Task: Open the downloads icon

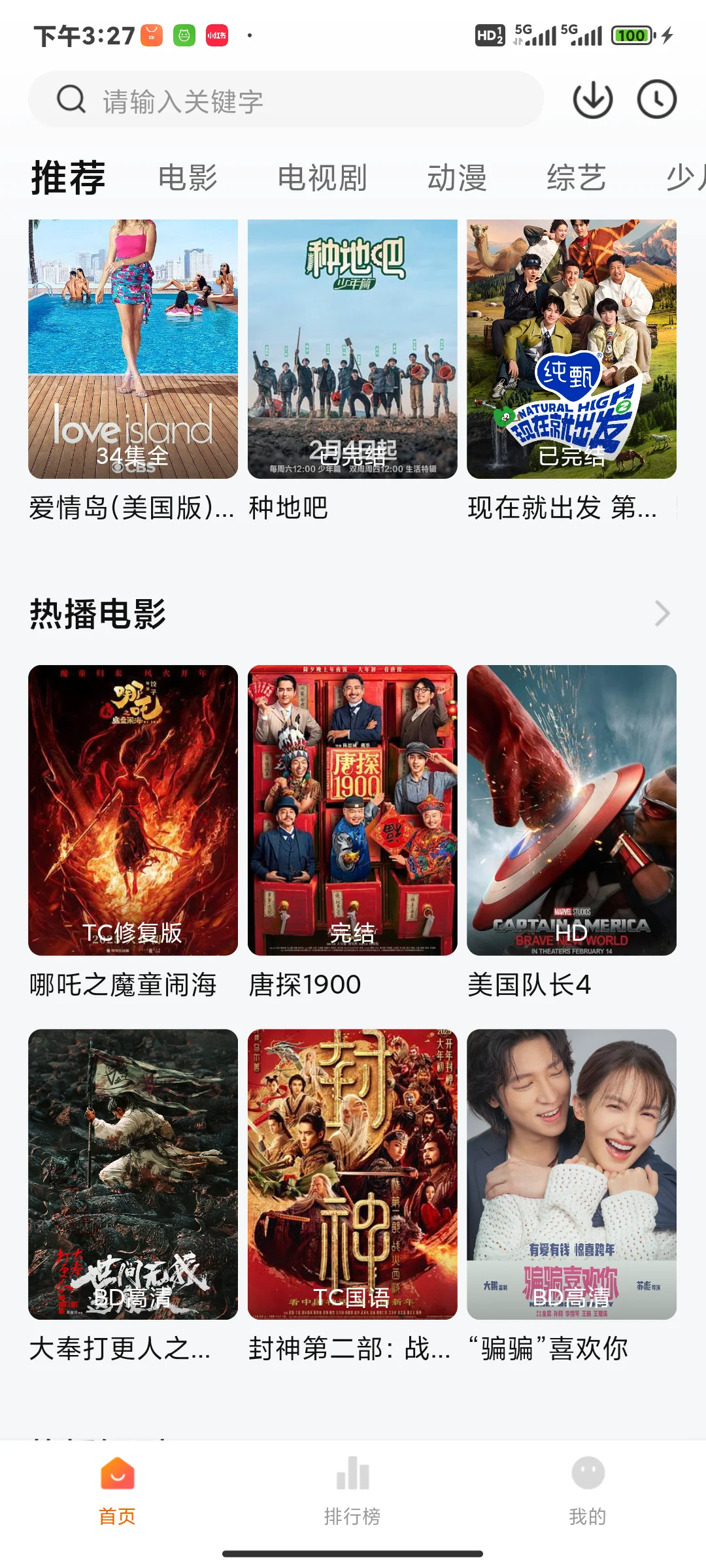Action: click(592, 100)
